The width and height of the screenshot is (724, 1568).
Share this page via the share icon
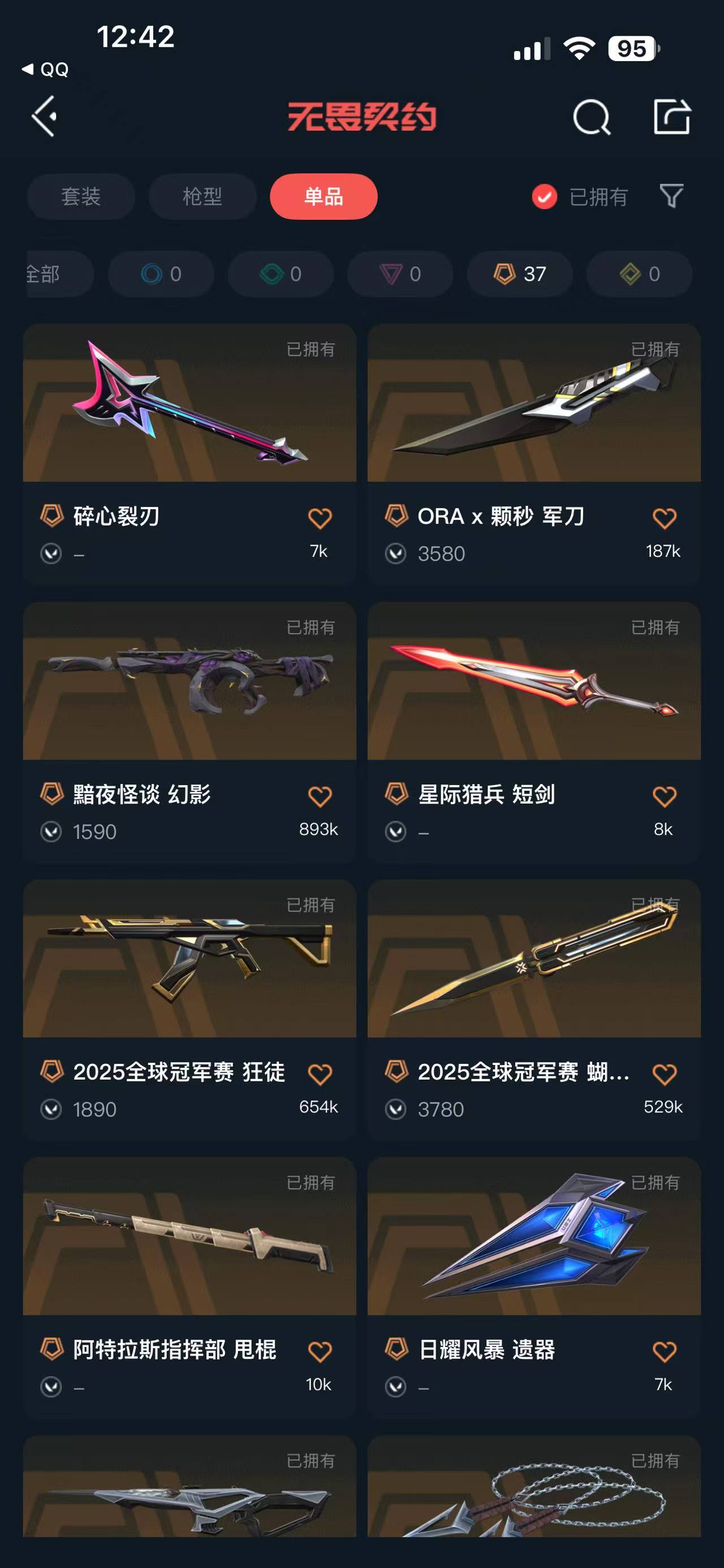click(x=671, y=116)
